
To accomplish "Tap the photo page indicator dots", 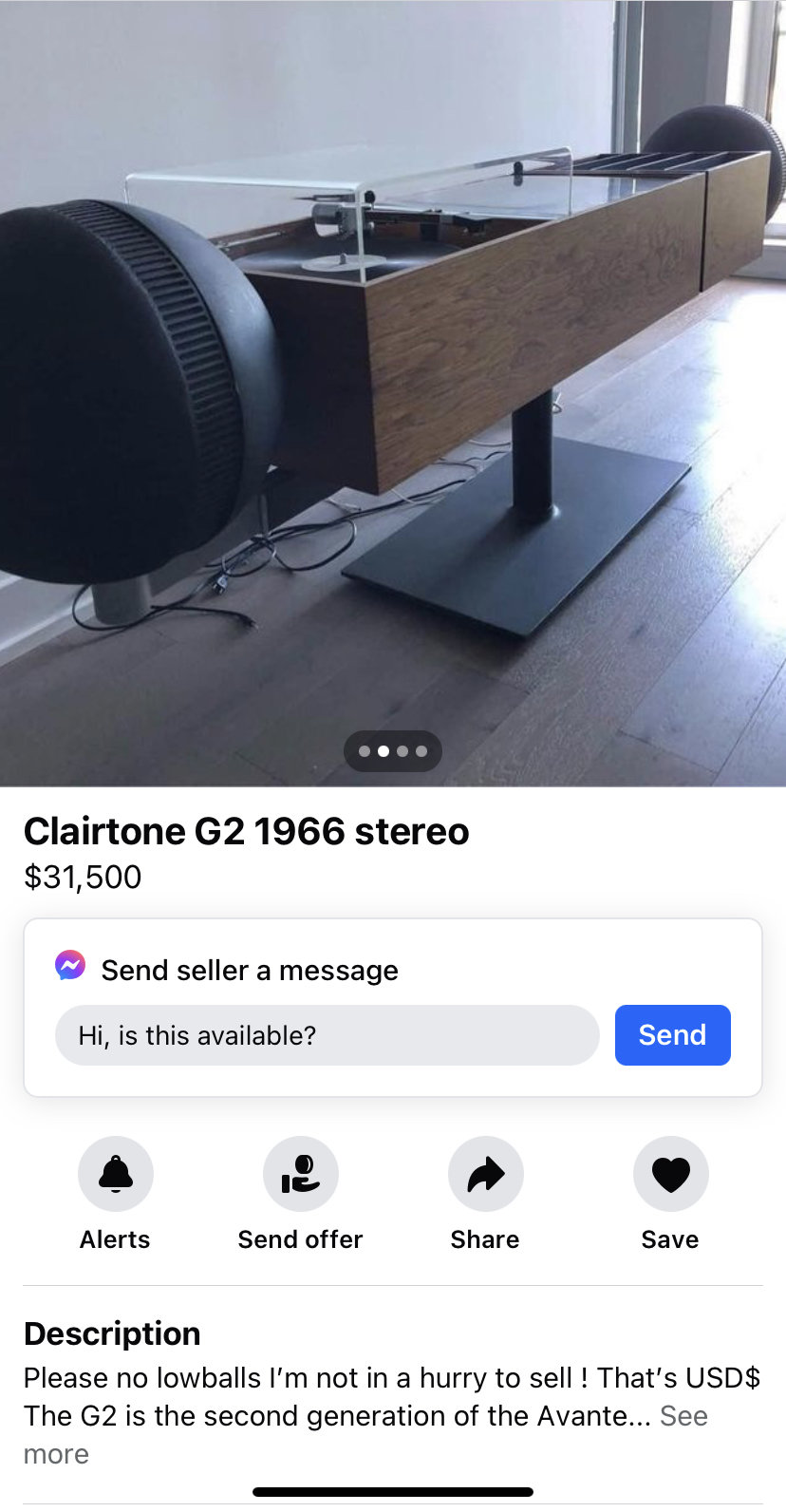I will click(393, 751).
